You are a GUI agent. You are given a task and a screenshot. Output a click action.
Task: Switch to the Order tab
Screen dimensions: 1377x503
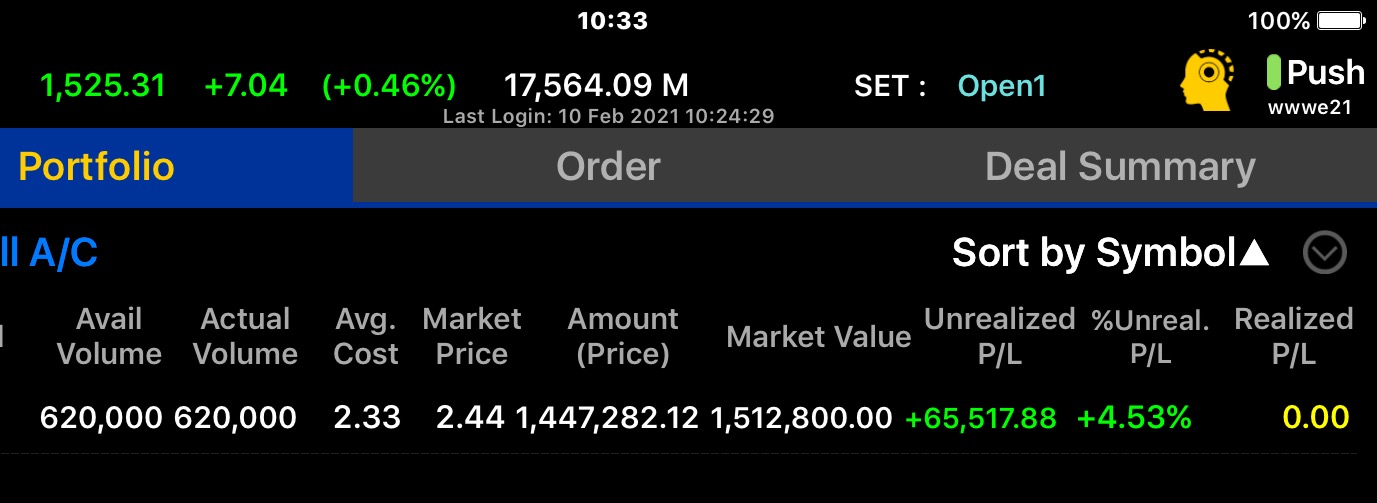[608, 166]
